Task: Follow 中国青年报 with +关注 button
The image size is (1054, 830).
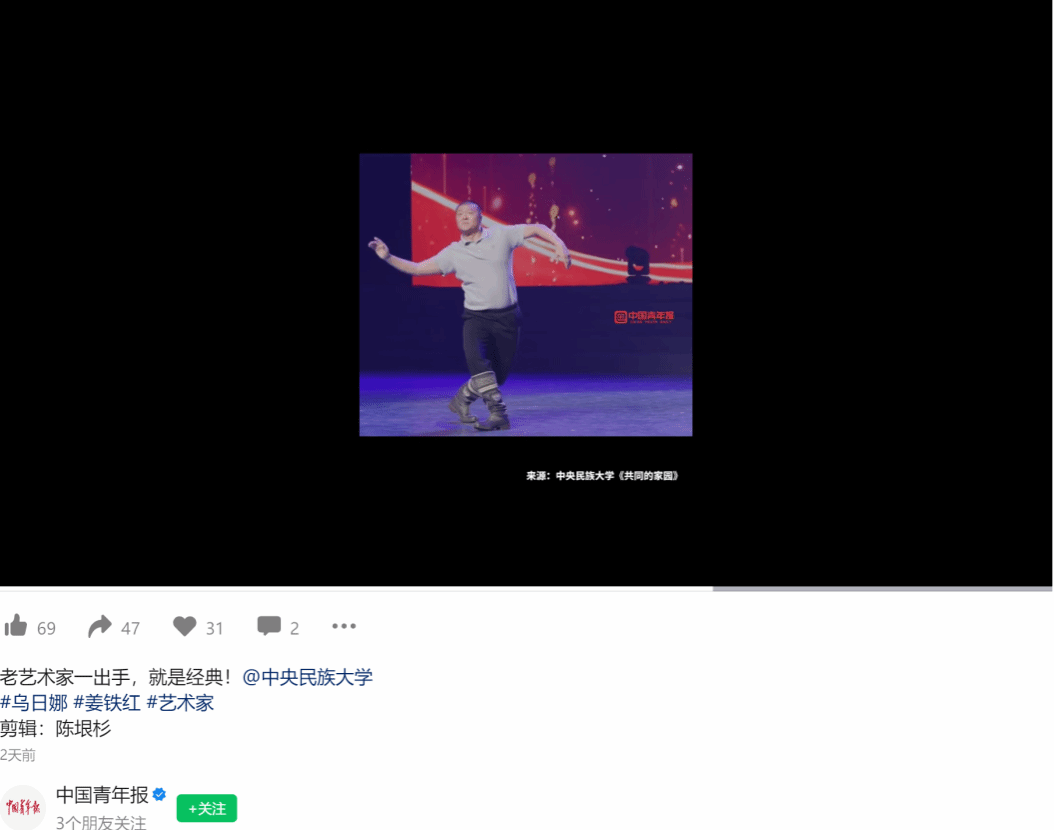Action: [207, 808]
